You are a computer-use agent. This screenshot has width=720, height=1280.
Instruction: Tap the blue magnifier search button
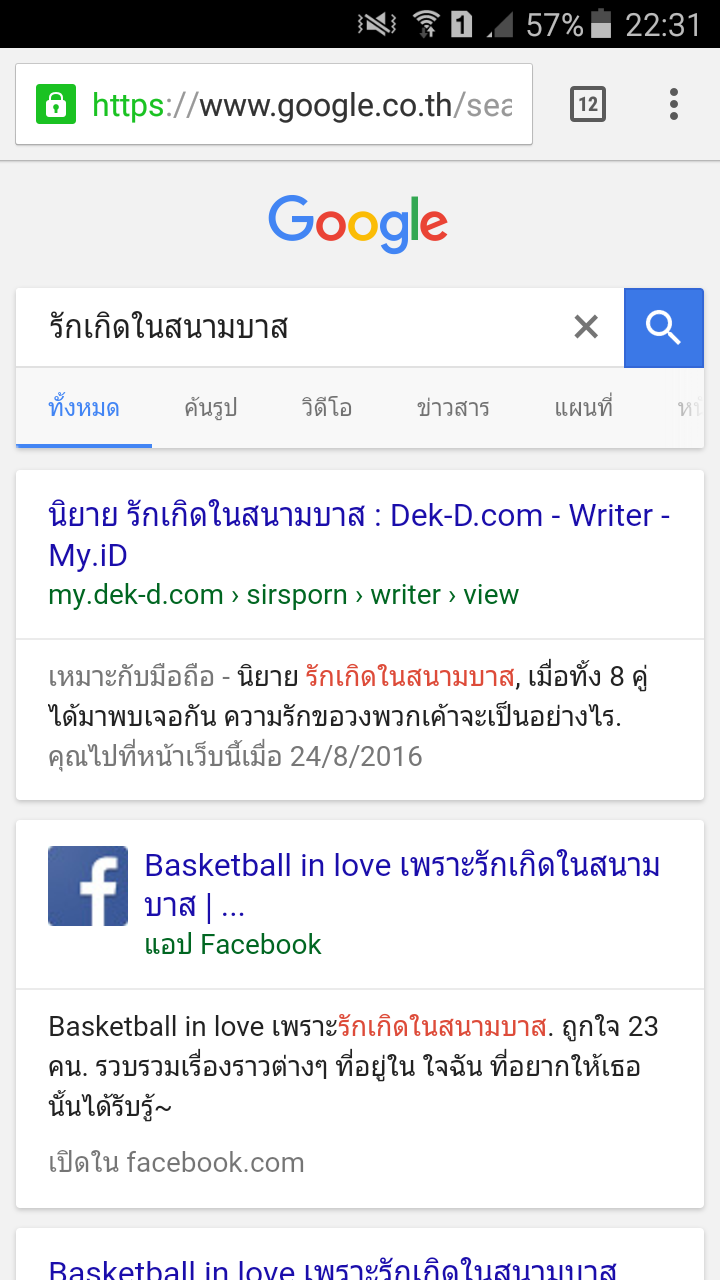point(664,327)
